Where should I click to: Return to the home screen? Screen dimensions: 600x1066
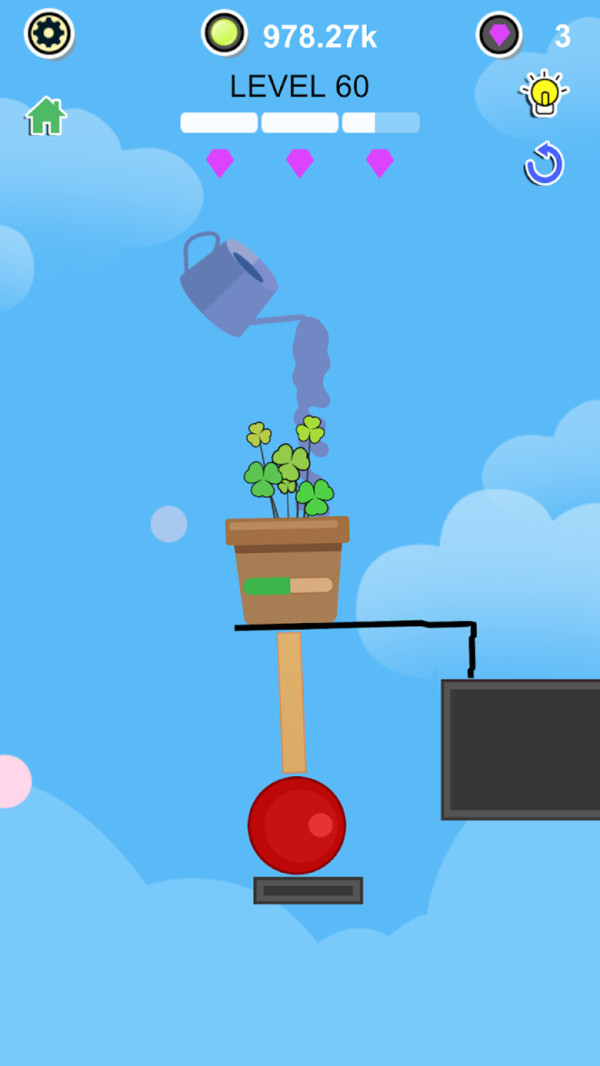(x=45, y=116)
